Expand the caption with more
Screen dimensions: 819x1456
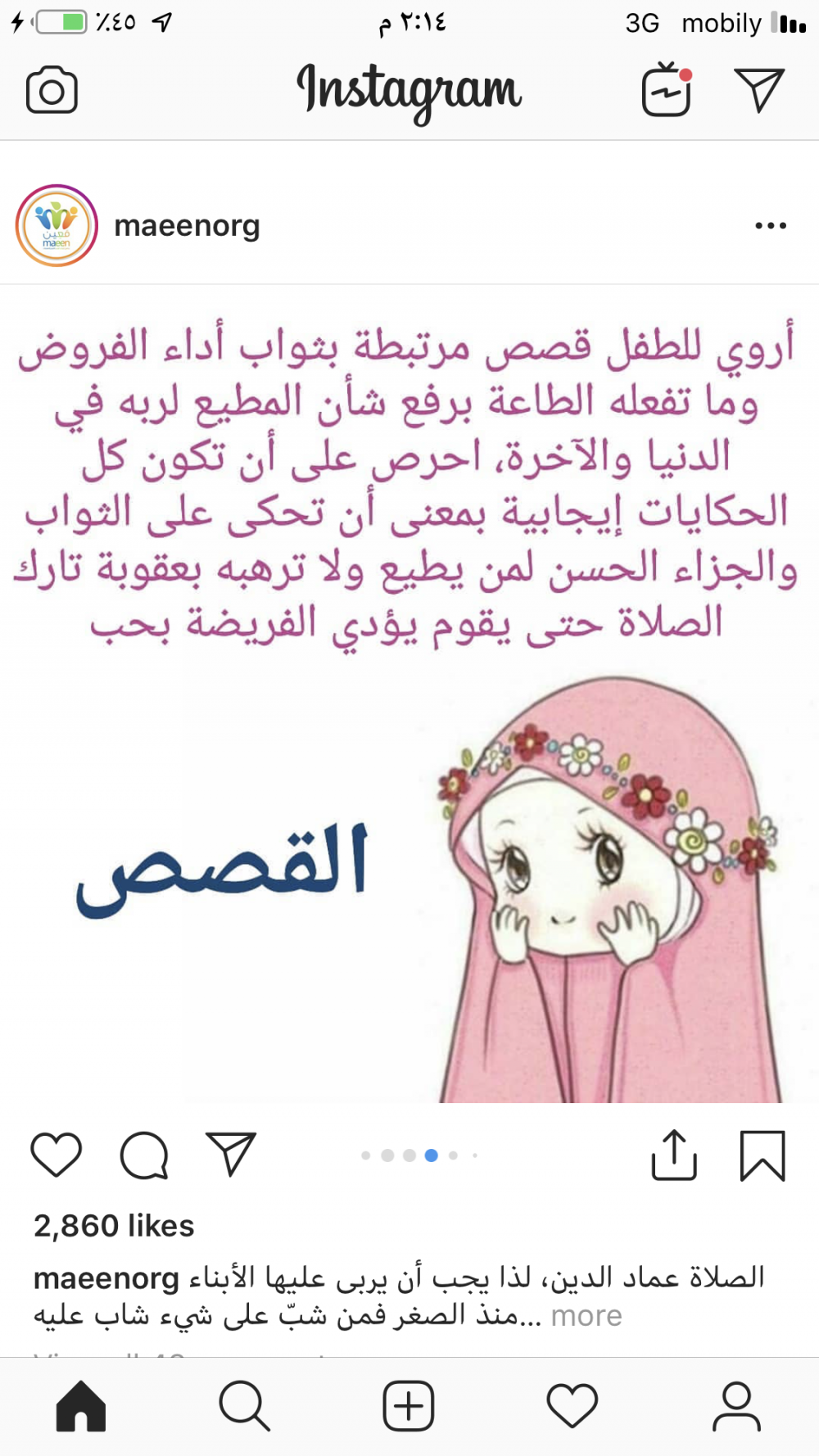coord(586,1316)
